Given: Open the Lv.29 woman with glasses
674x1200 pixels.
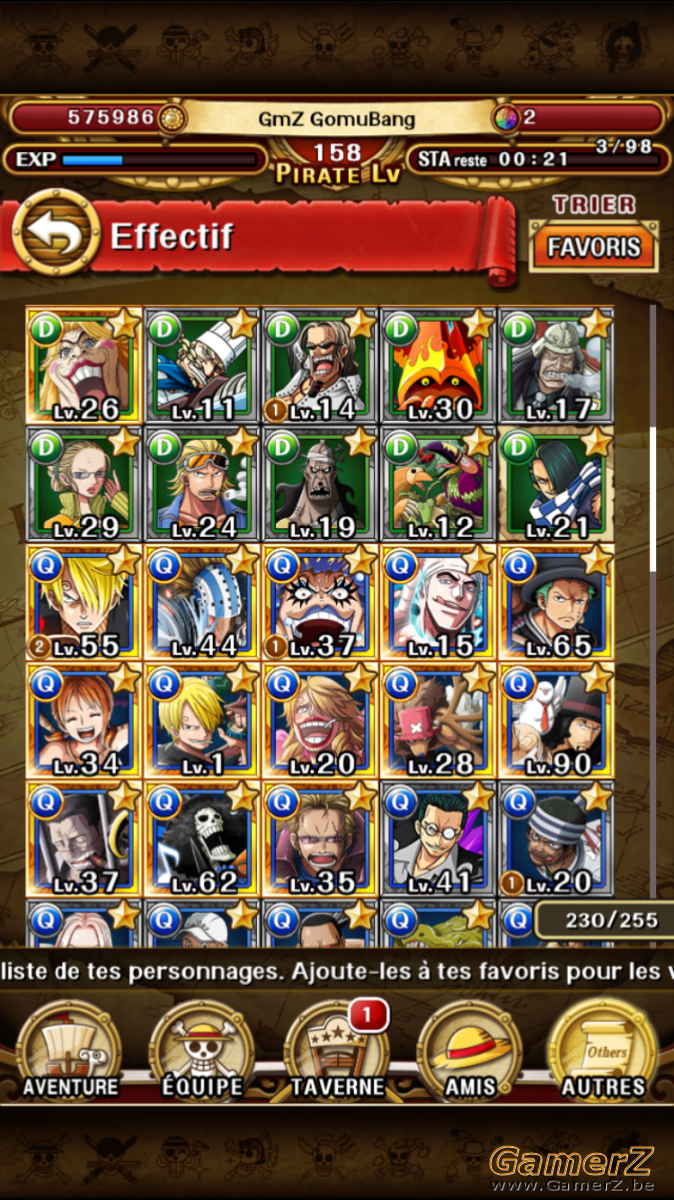Looking at the screenshot, I should click(85, 482).
